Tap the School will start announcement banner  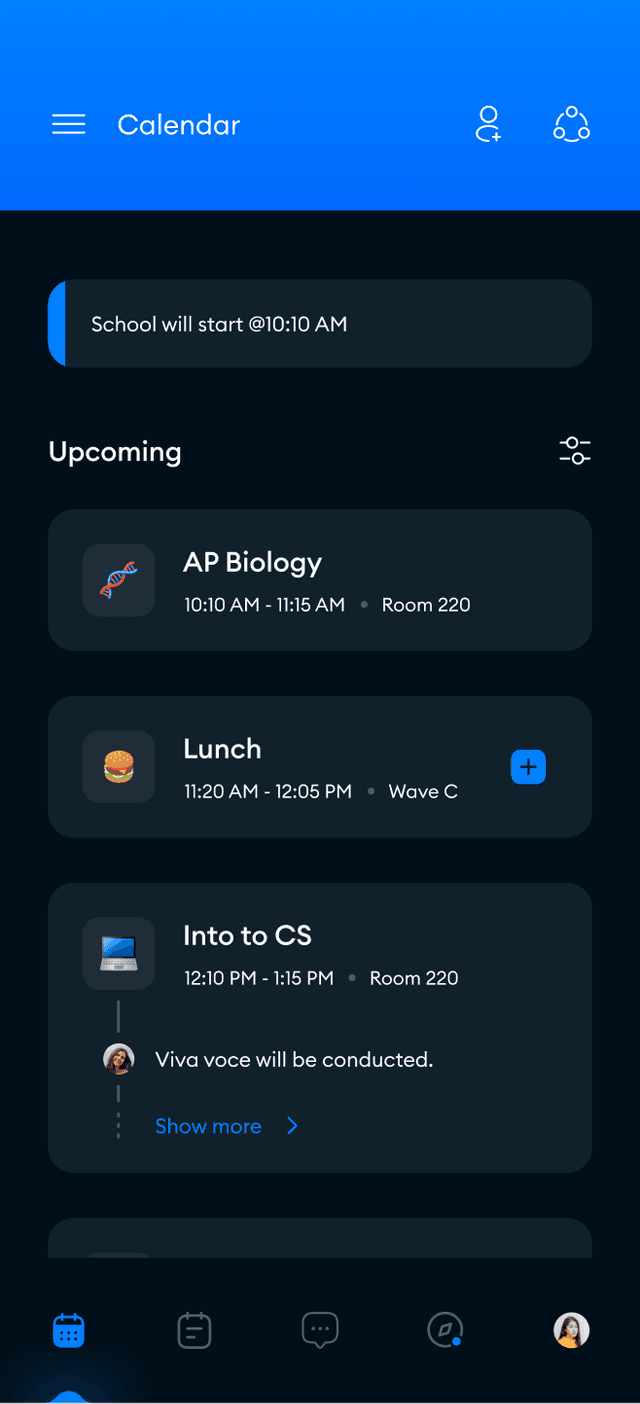pyautogui.click(x=320, y=324)
